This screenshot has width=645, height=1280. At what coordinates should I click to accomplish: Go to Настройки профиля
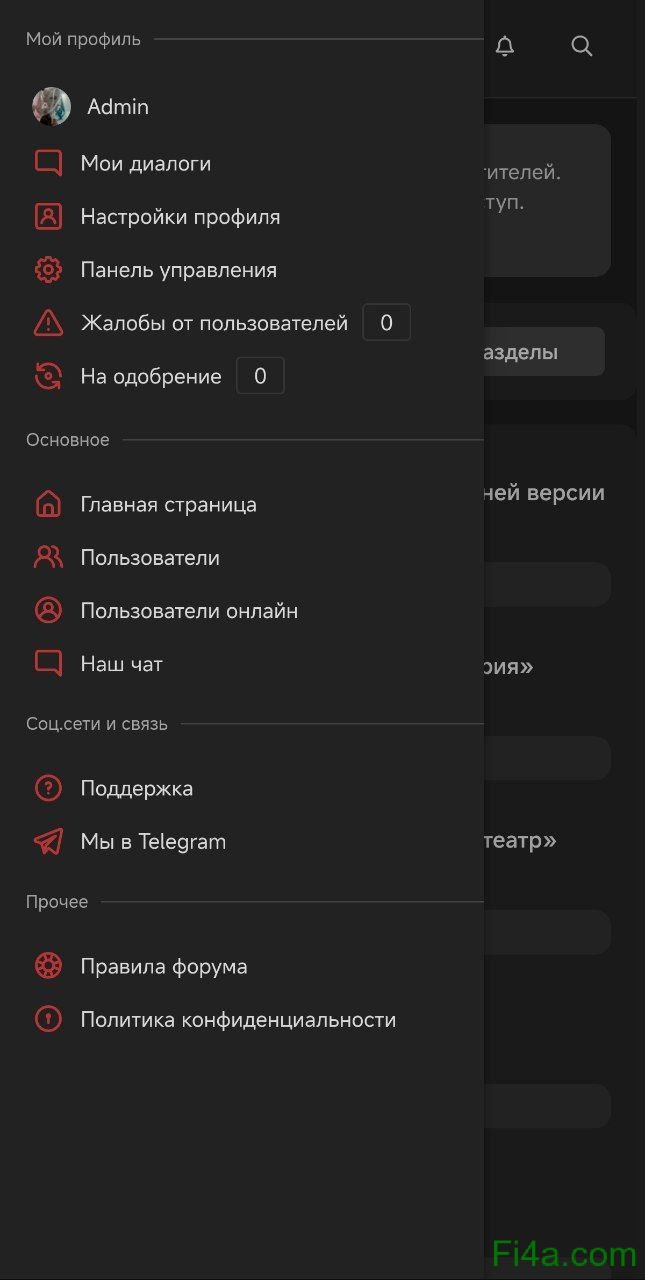click(180, 217)
